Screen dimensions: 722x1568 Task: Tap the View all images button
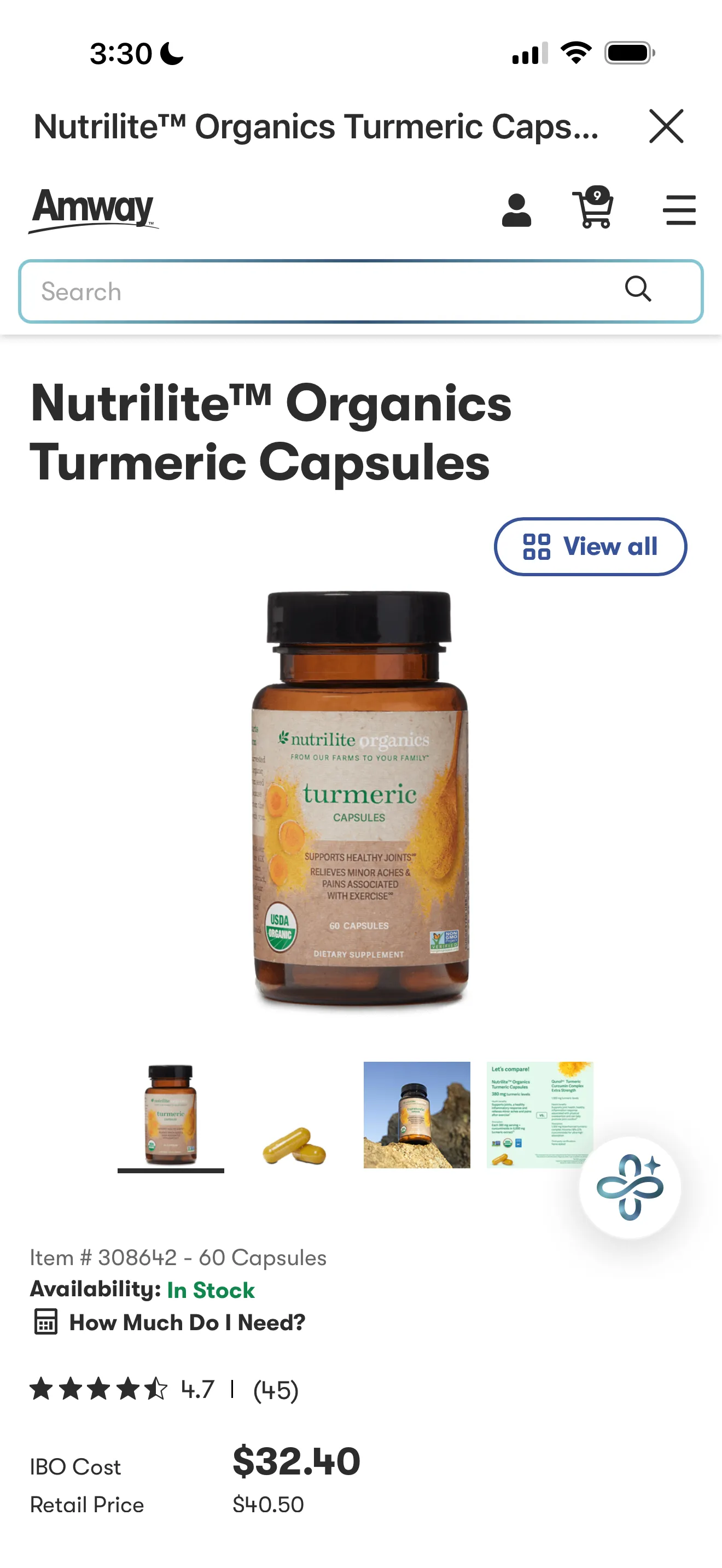(x=590, y=546)
